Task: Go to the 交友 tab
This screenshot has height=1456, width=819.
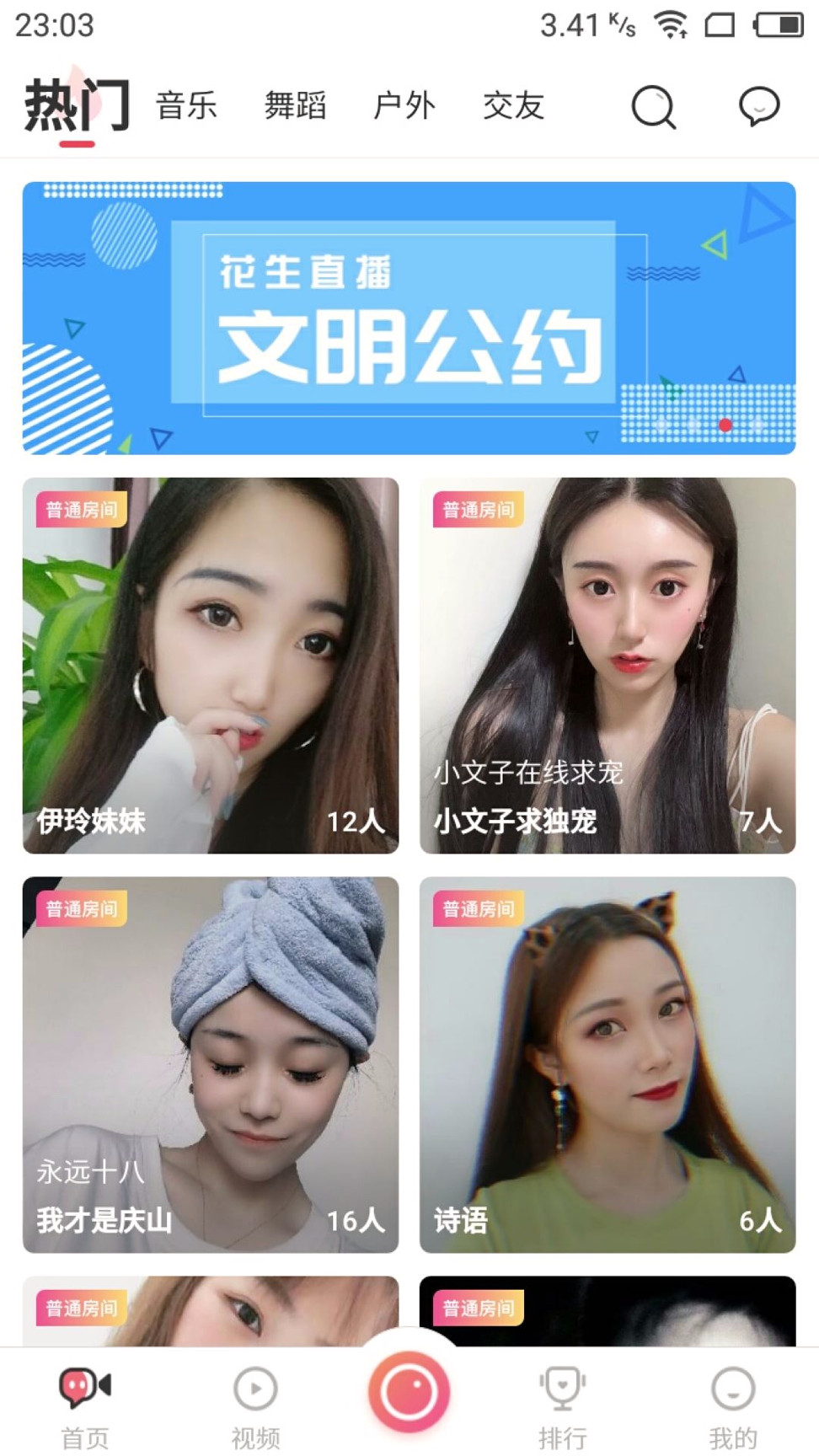Action: click(x=513, y=106)
